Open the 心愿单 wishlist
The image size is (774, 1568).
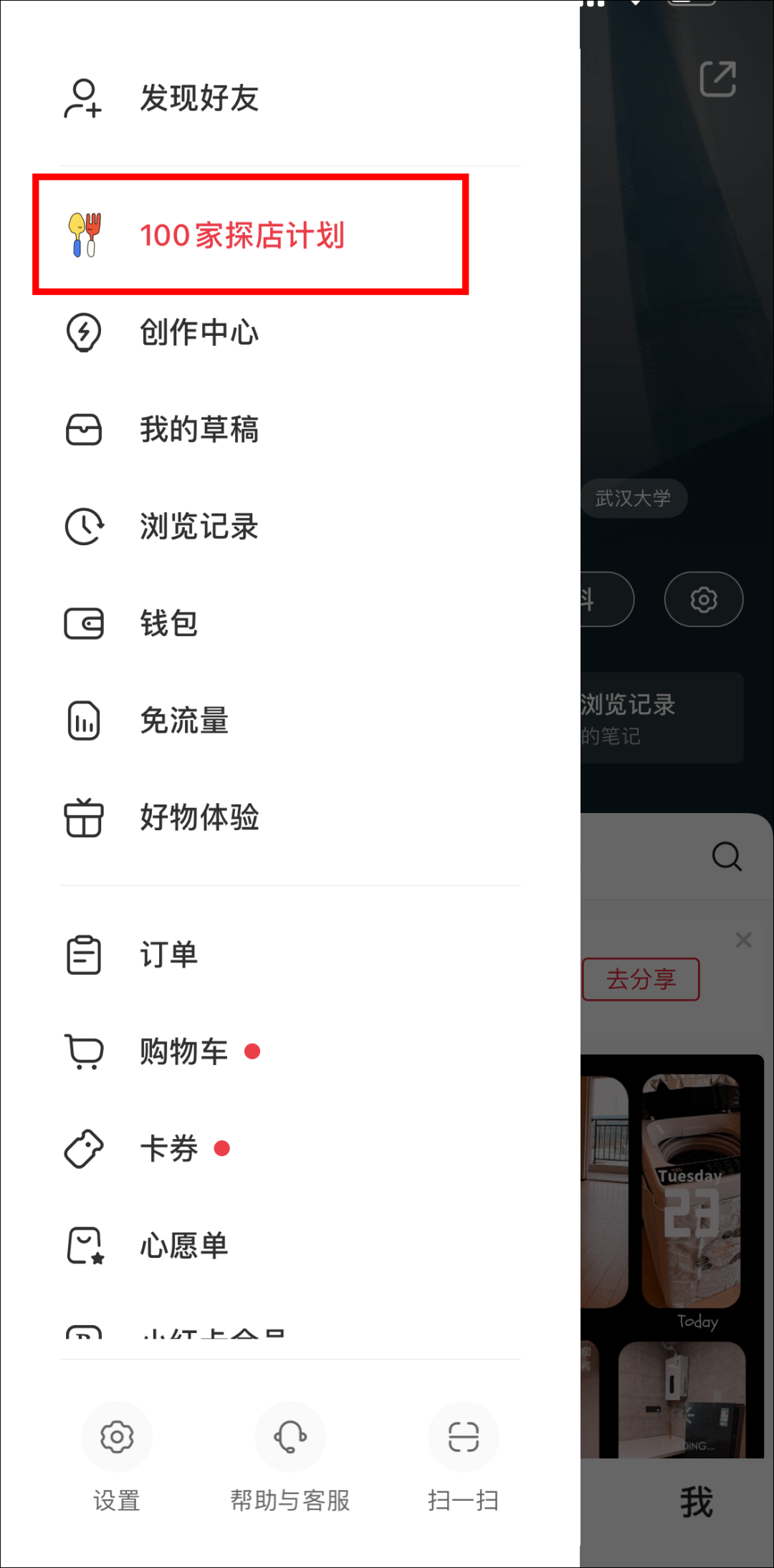point(183,1246)
